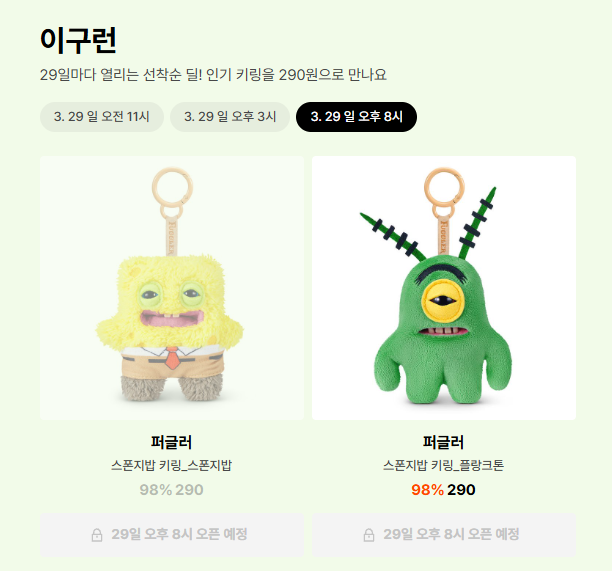This screenshot has width=612, height=571.
Task: Switch to the 3. 29 일 오후 3시 slot
Action: click(x=230, y=117)
